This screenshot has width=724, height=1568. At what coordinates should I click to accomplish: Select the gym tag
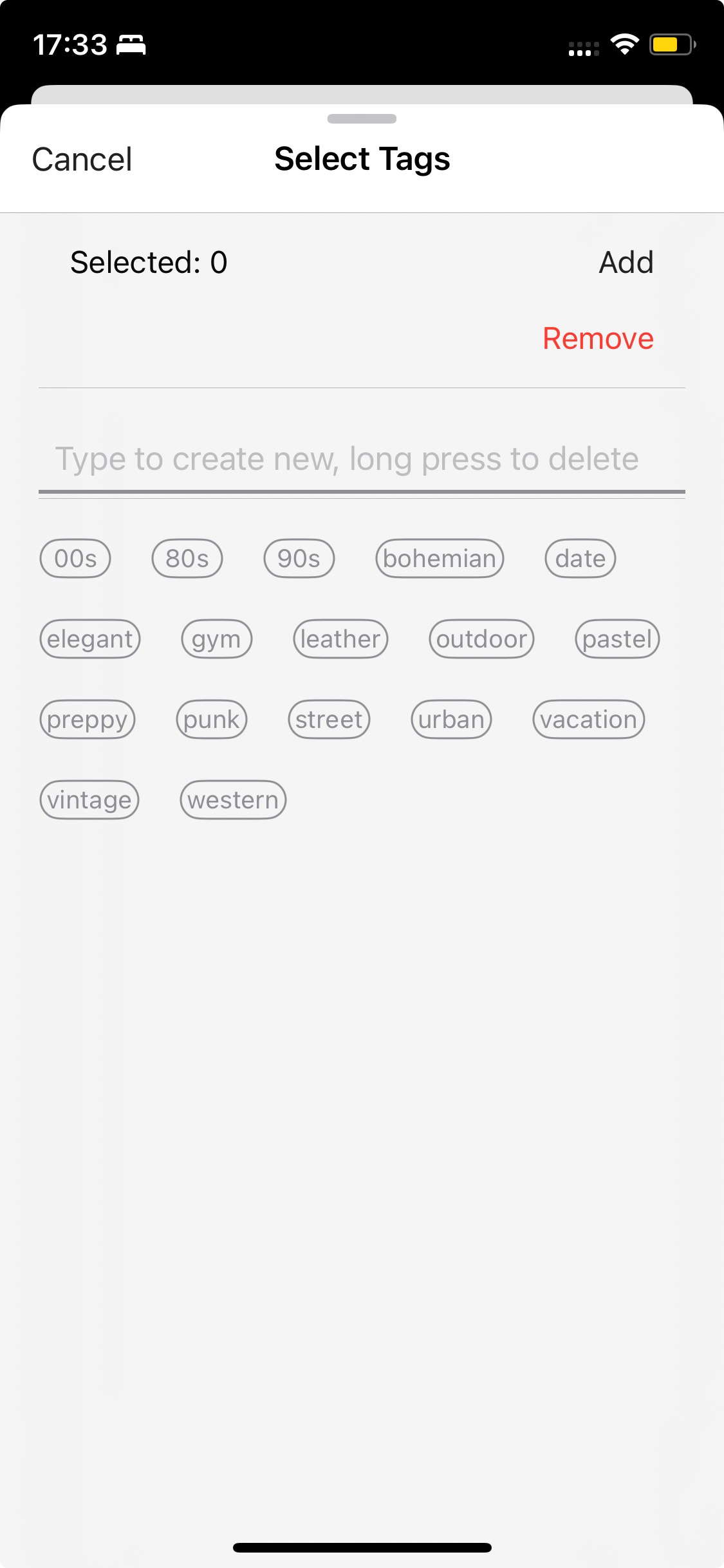(216, 639)
